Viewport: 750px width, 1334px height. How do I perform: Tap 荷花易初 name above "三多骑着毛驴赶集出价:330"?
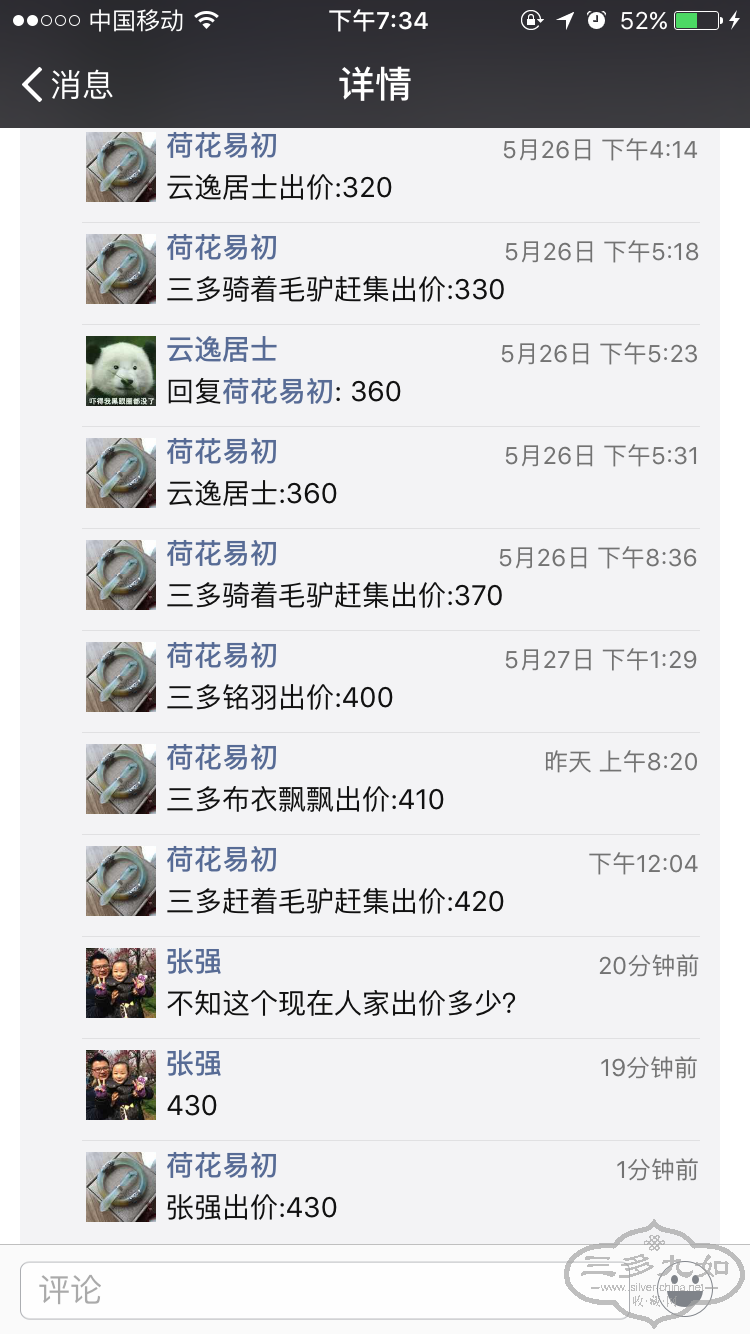pos(222,249)
